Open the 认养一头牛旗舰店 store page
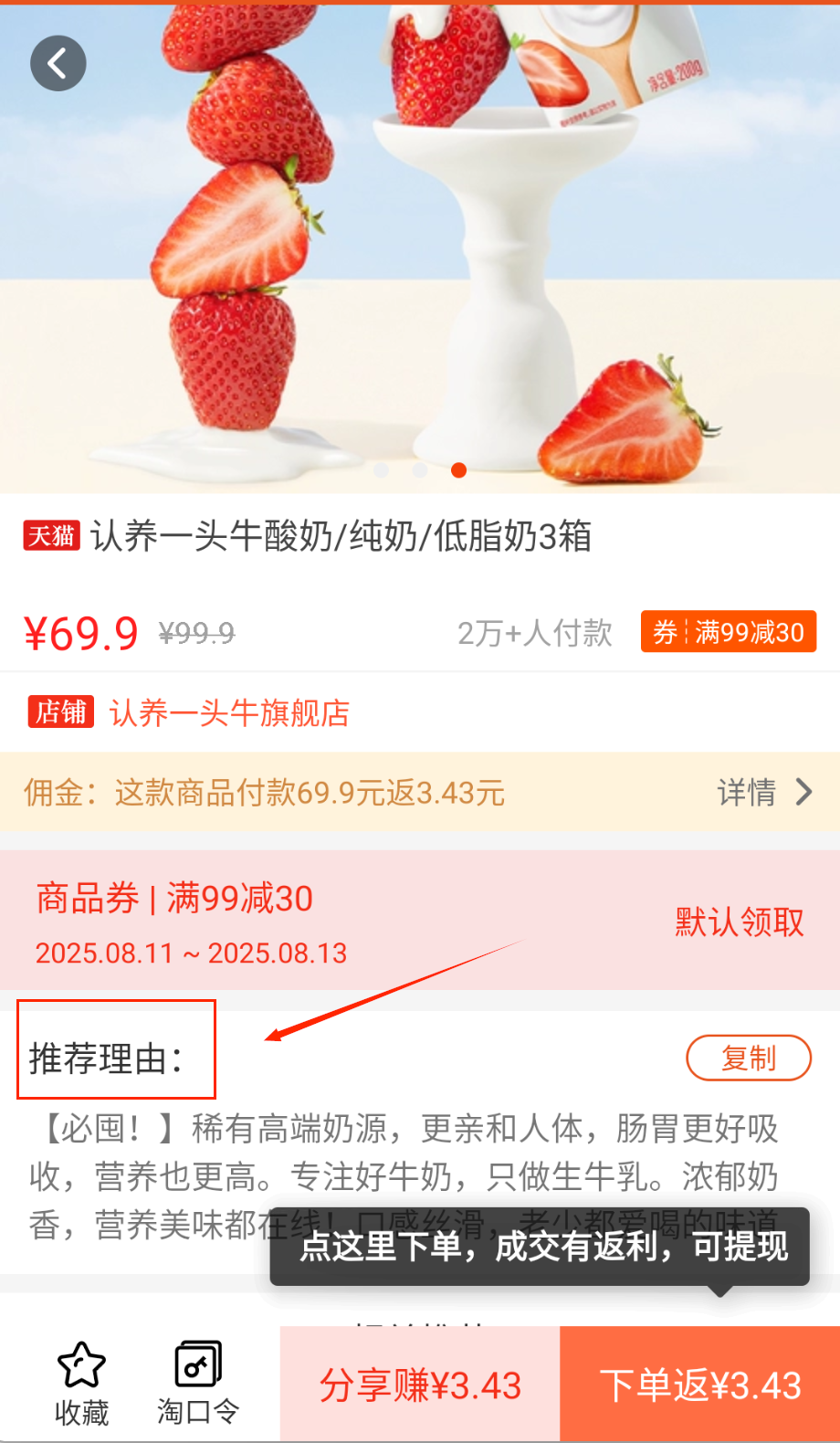The image size is (840, 1443). 228,713
